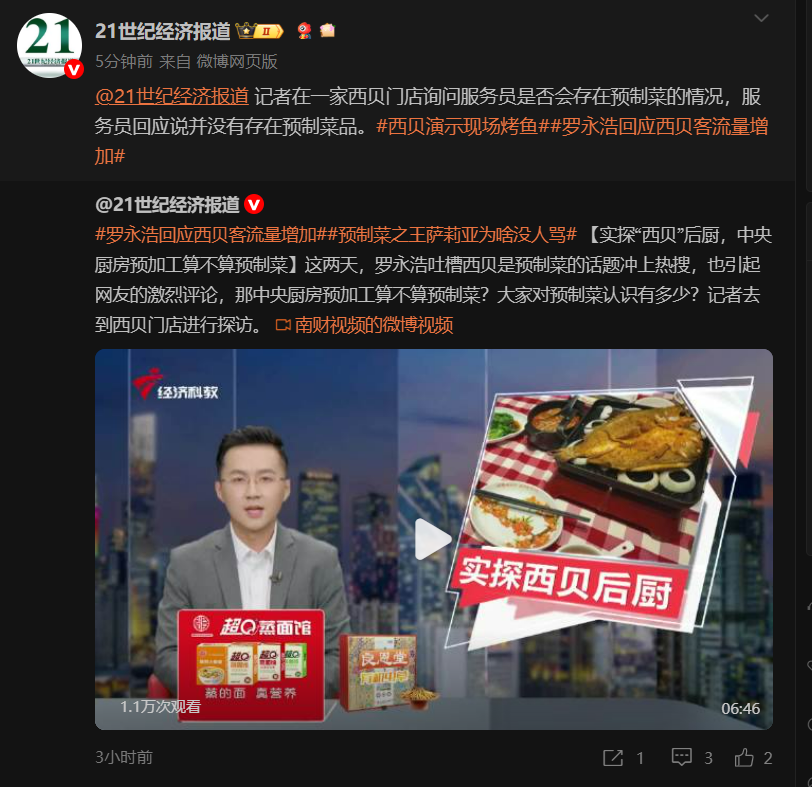The image size is (812, 787).
Task: Open comments on the original post
Action: click(692, 758)
